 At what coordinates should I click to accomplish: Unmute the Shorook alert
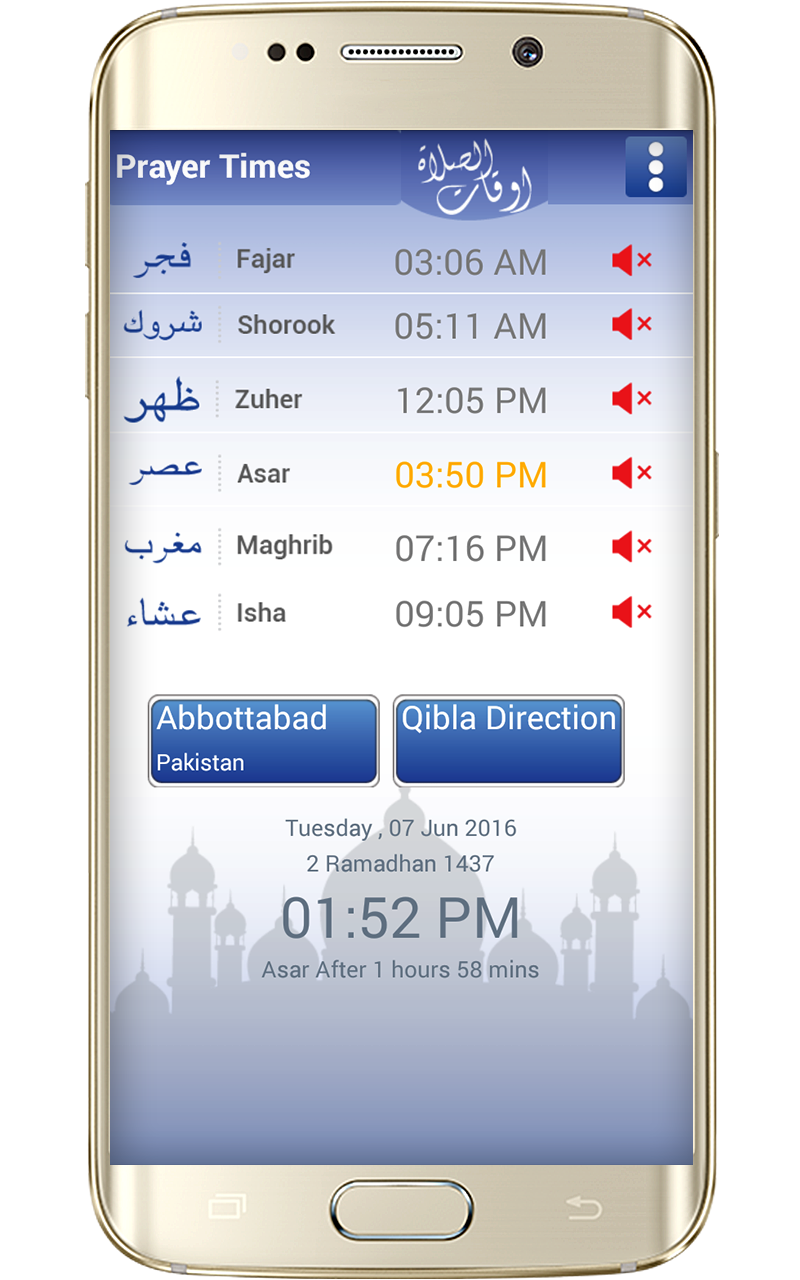coord(632,324)
